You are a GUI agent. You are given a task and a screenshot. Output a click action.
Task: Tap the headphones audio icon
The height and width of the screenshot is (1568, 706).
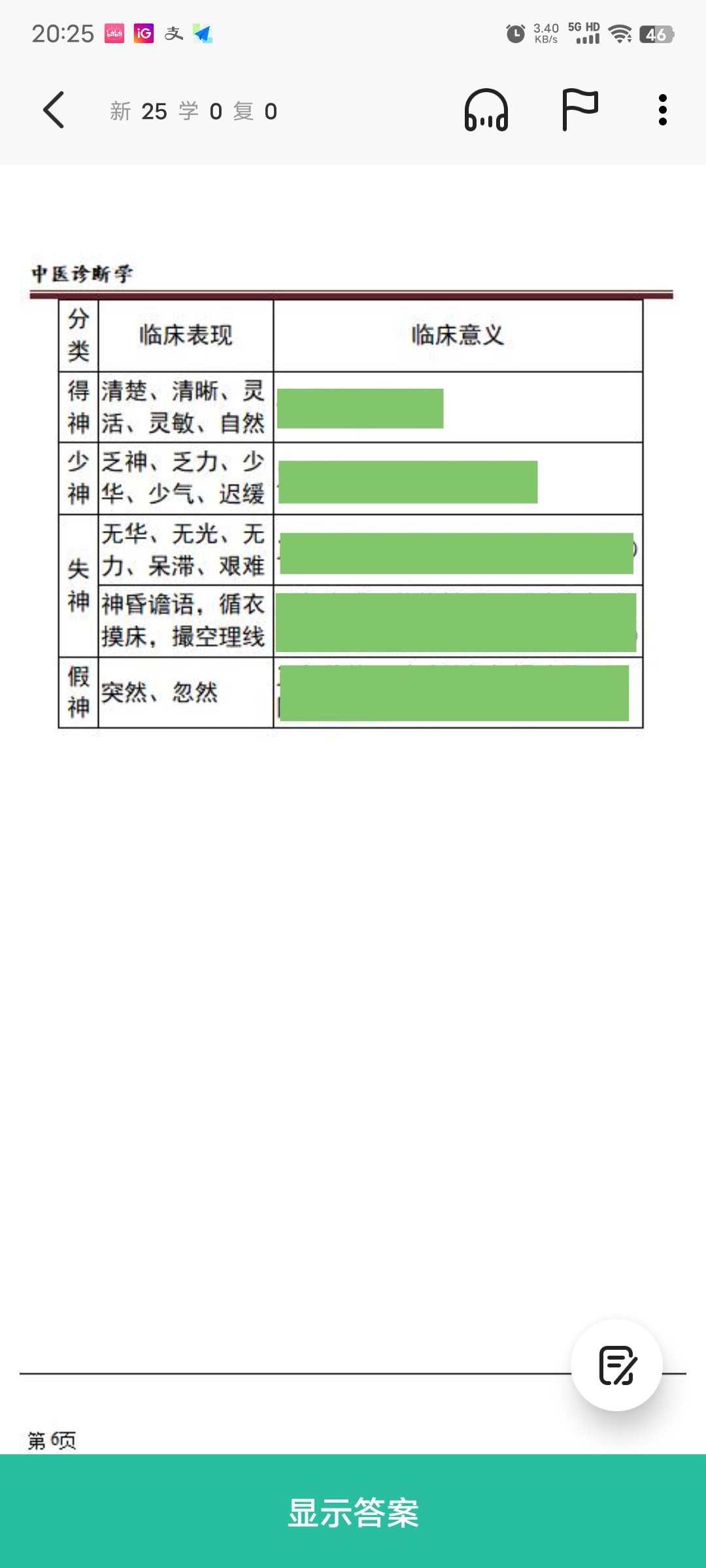486,110
